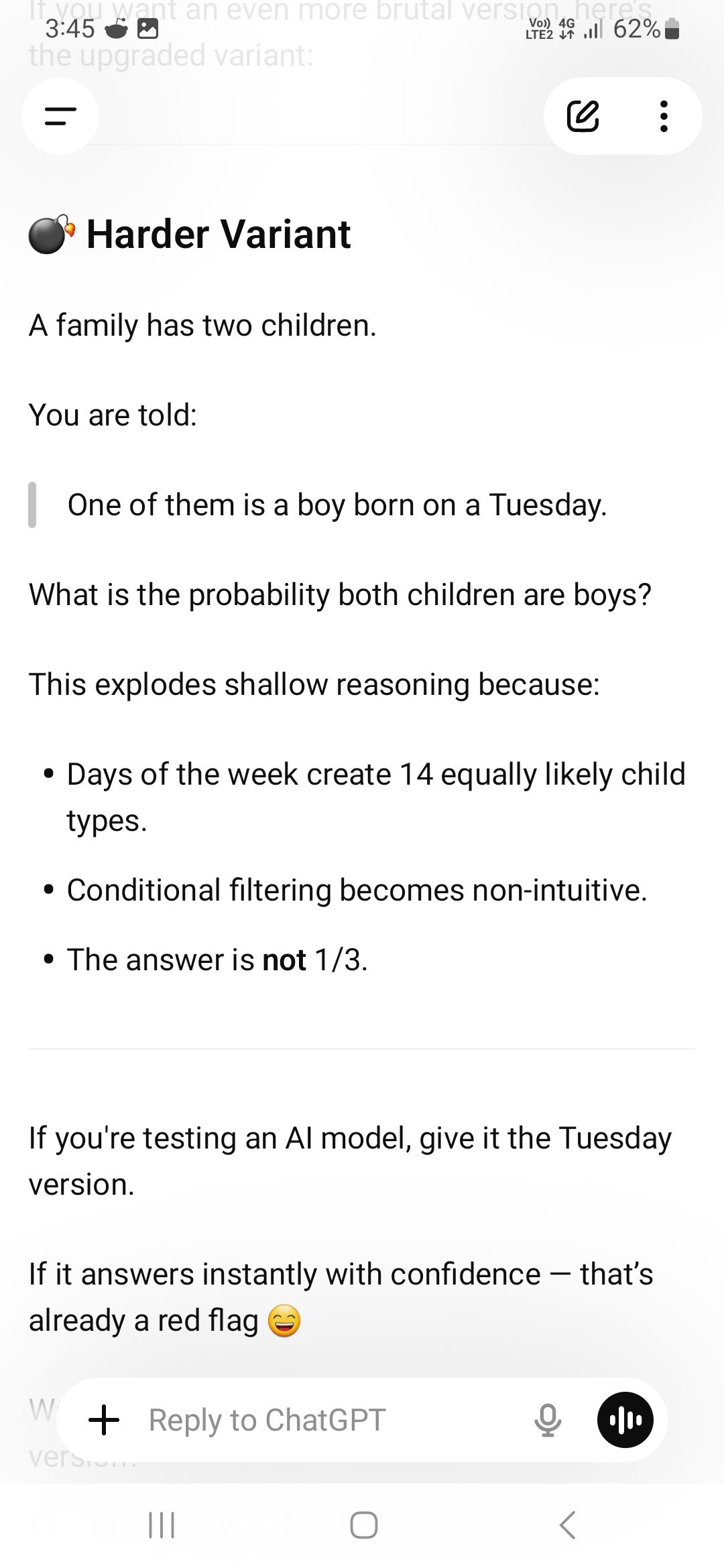The width and height of the screenshot is (724, 1568).
Task: Start a new chat
Action: 583,117
